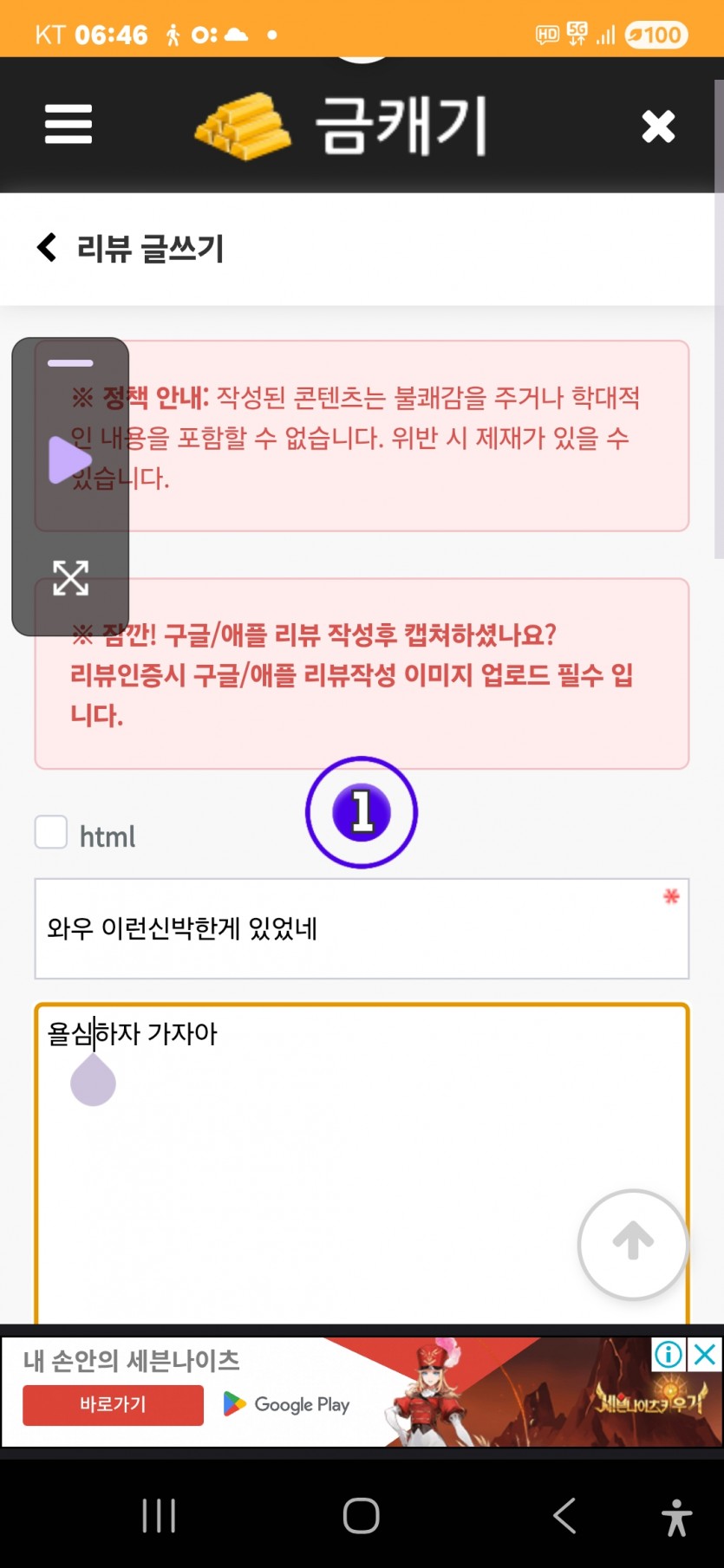Tap the floating purple play button
The width and height of the screenshot is (724, 1568).
pos(70,459)
